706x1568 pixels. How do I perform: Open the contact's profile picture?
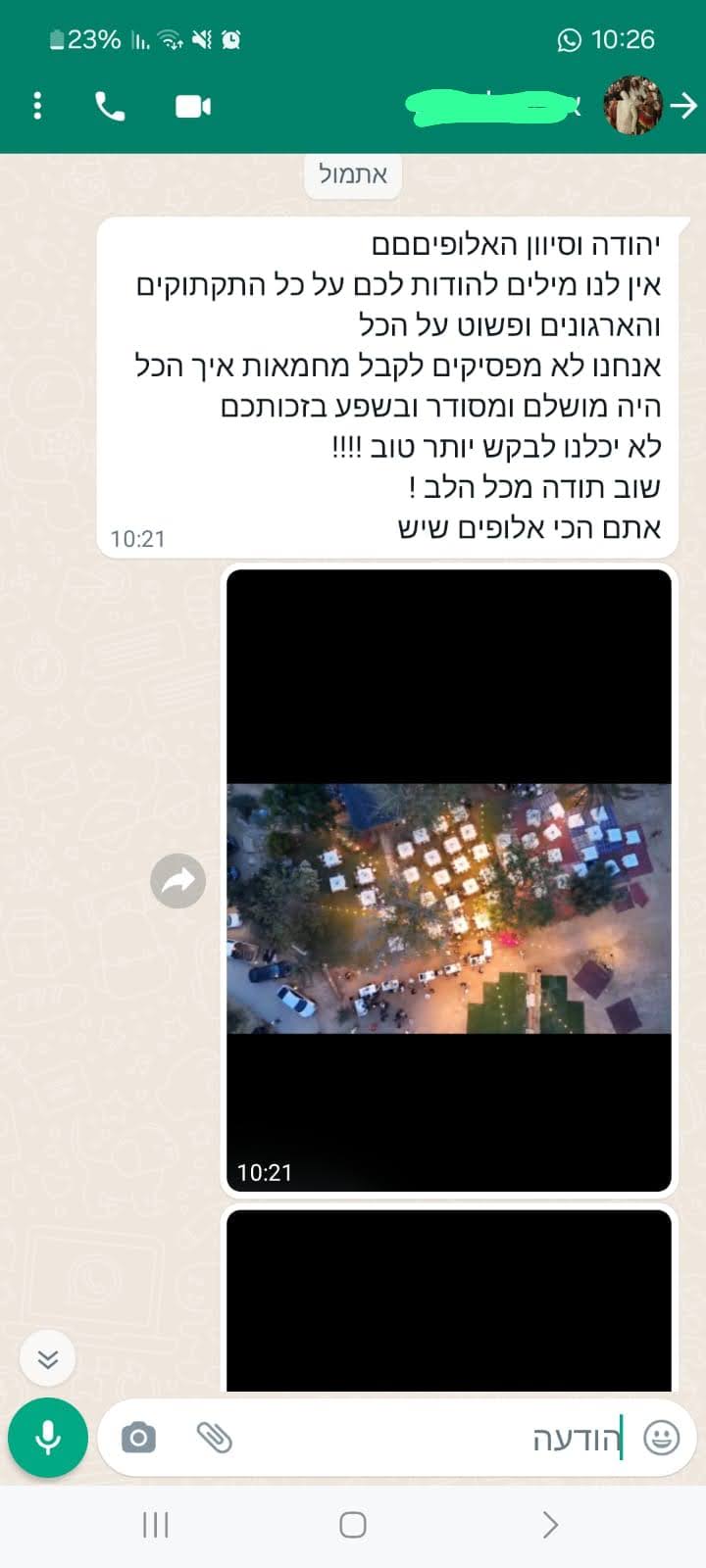632,105
